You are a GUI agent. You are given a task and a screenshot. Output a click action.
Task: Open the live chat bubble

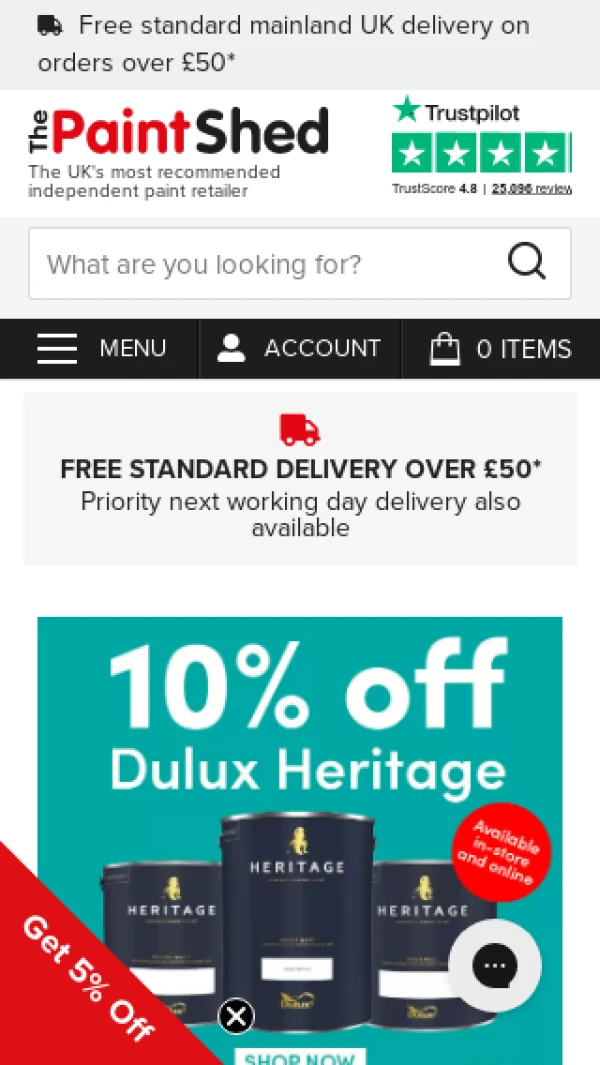[x=495, y=966]
